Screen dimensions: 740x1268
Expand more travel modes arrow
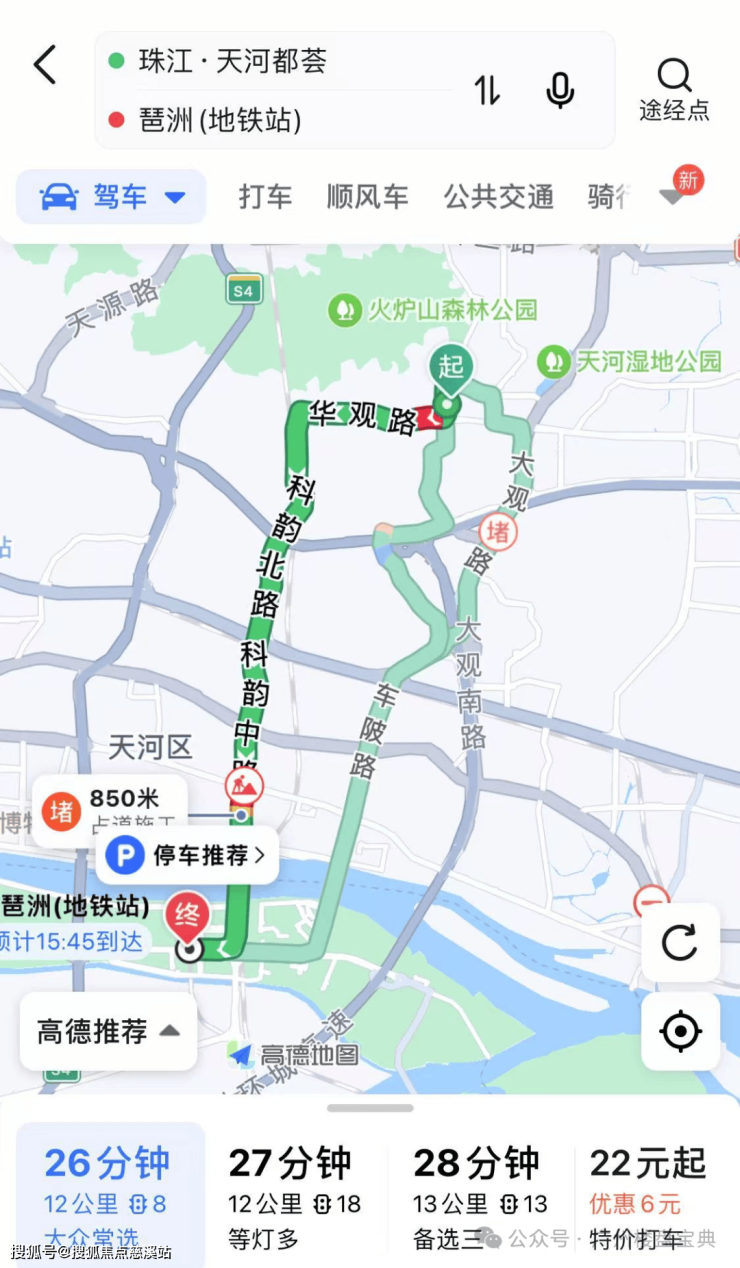point(672,197)
